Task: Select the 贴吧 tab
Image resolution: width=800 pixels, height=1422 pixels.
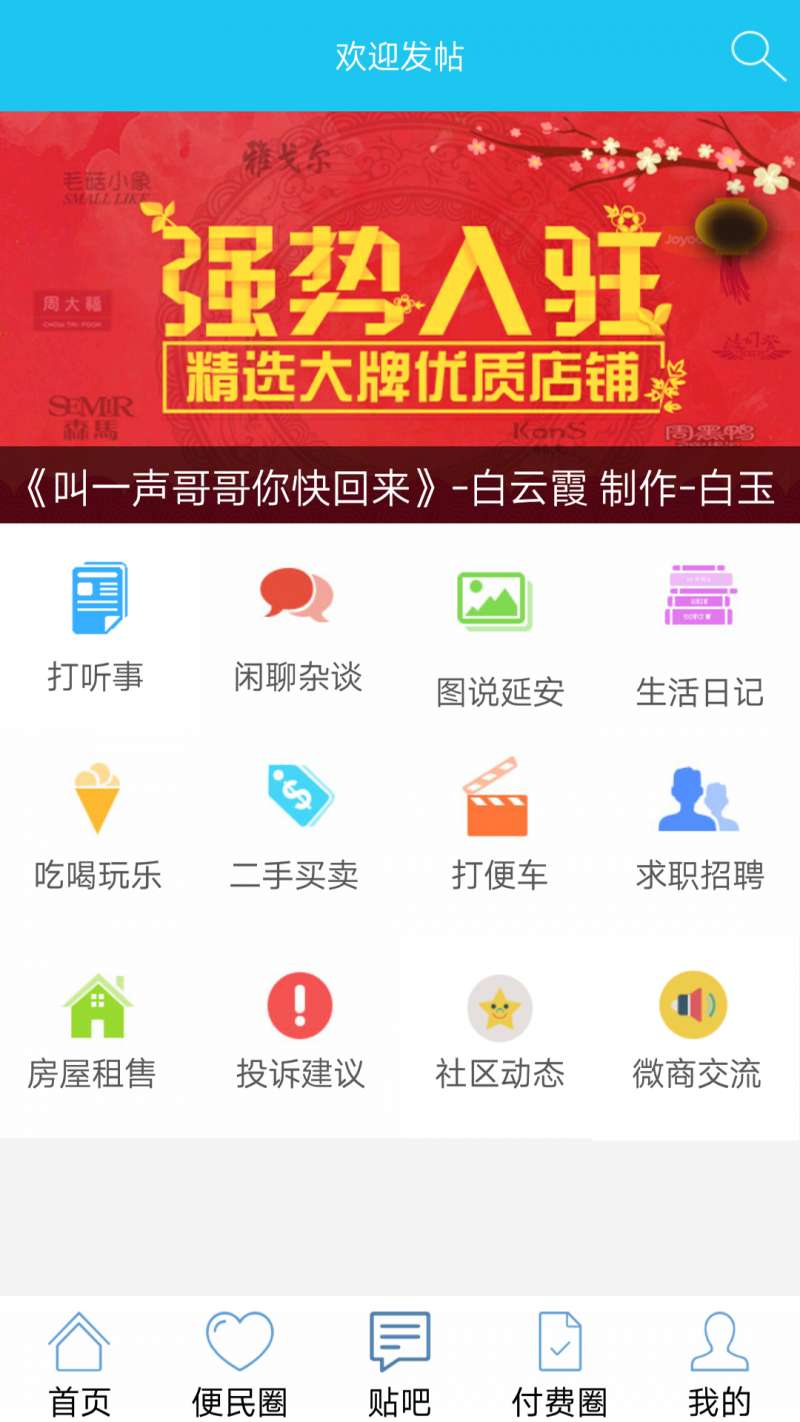Action: 400,1362
